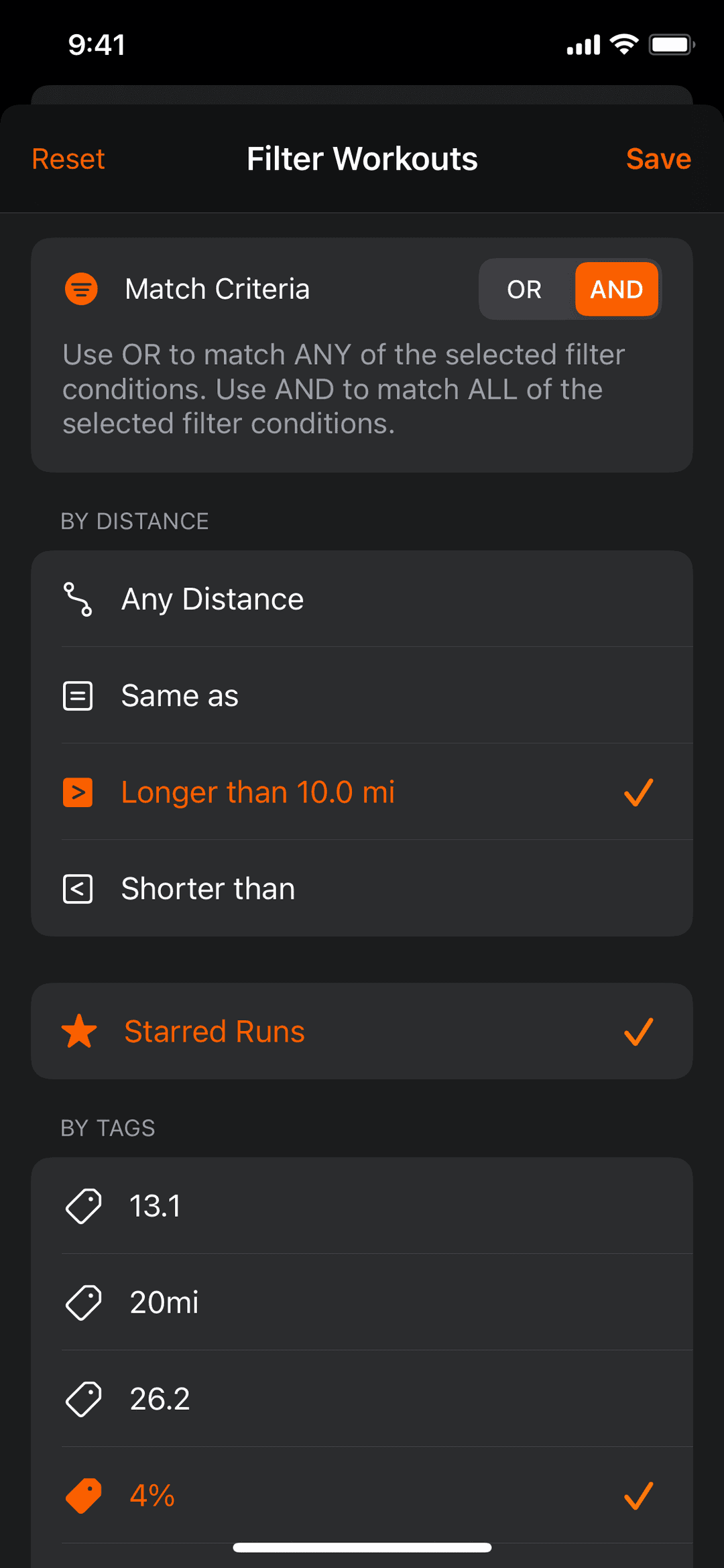Deselect the 4% tag
Image resolution: width=724 pixels, height=1568 pixels.
point(362,1496)
